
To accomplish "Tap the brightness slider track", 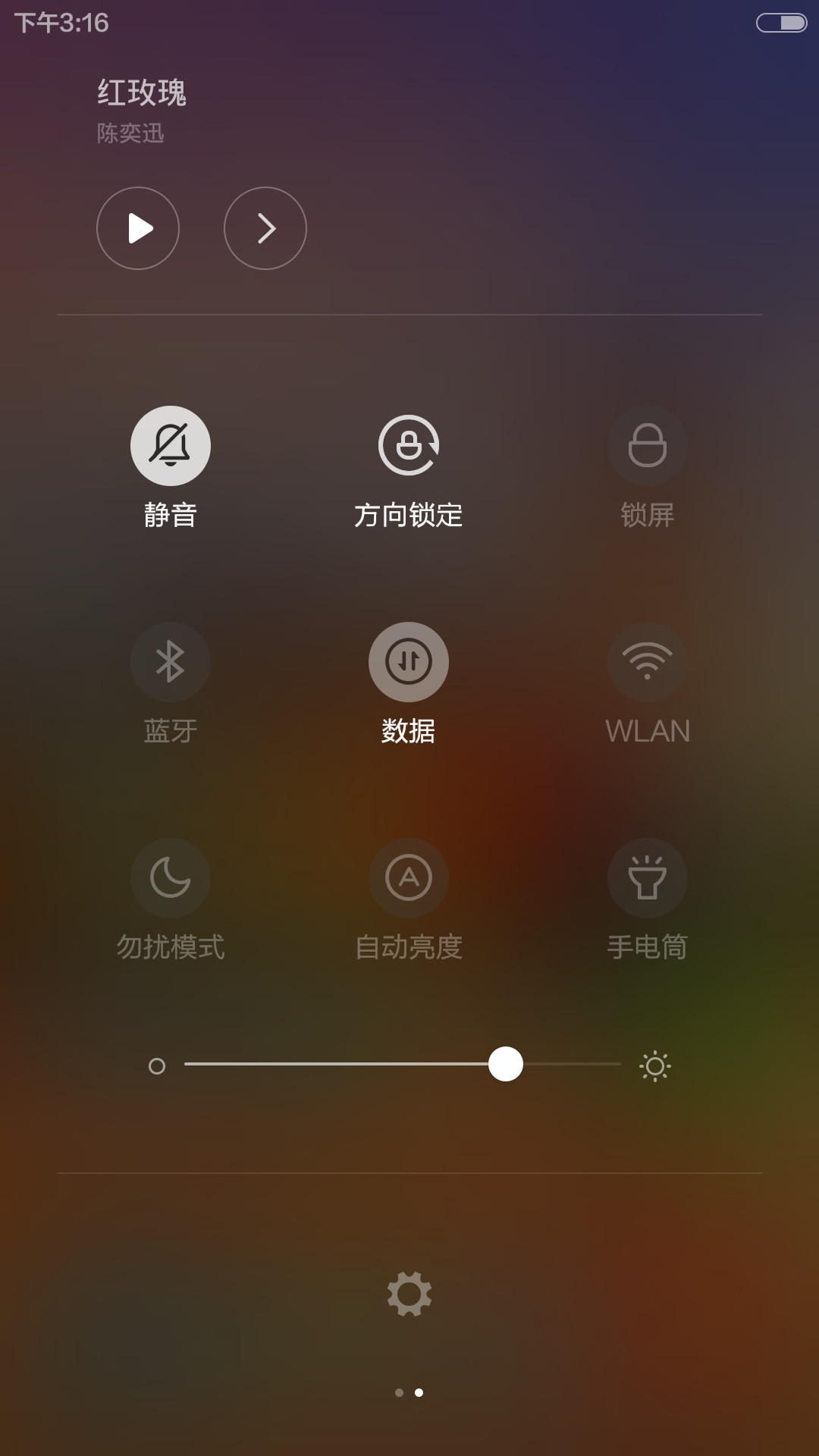I will click(x=403, y=1064).
